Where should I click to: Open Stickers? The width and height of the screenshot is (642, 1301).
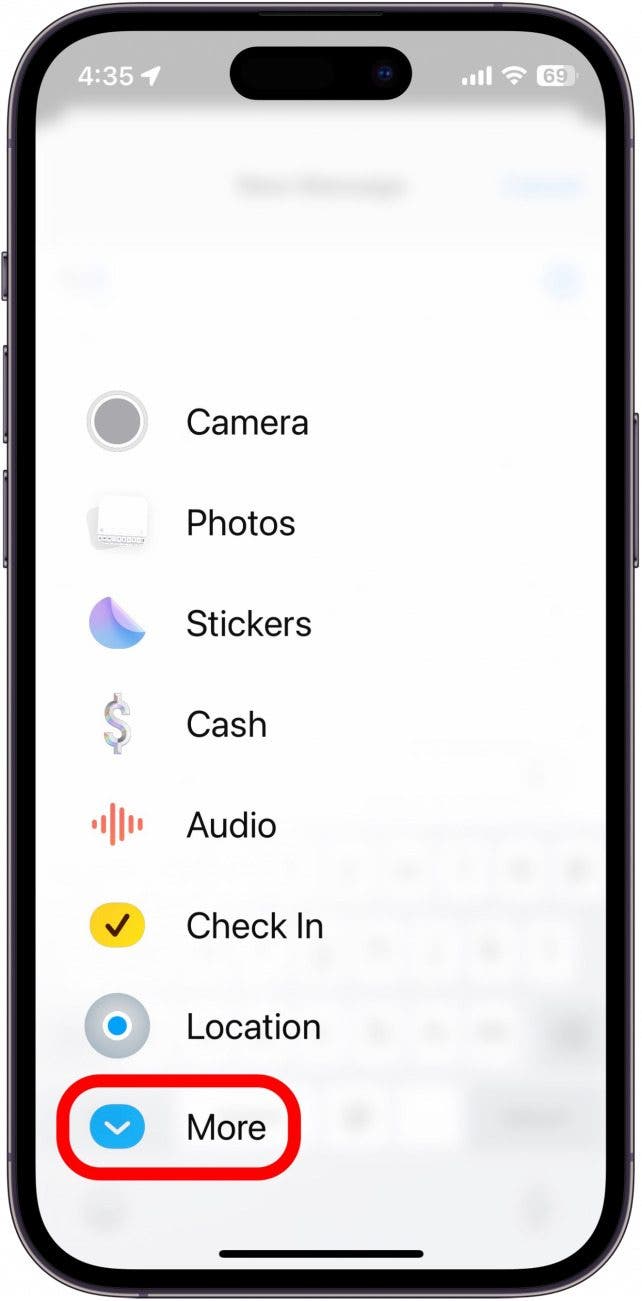point(200,624)
